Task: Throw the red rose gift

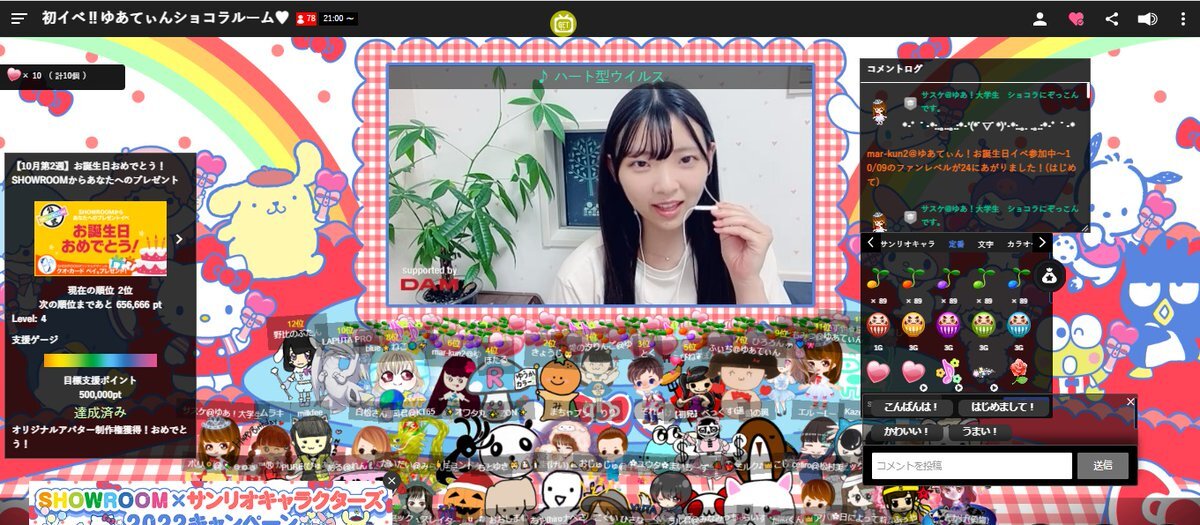Action: coord(1019,371)
